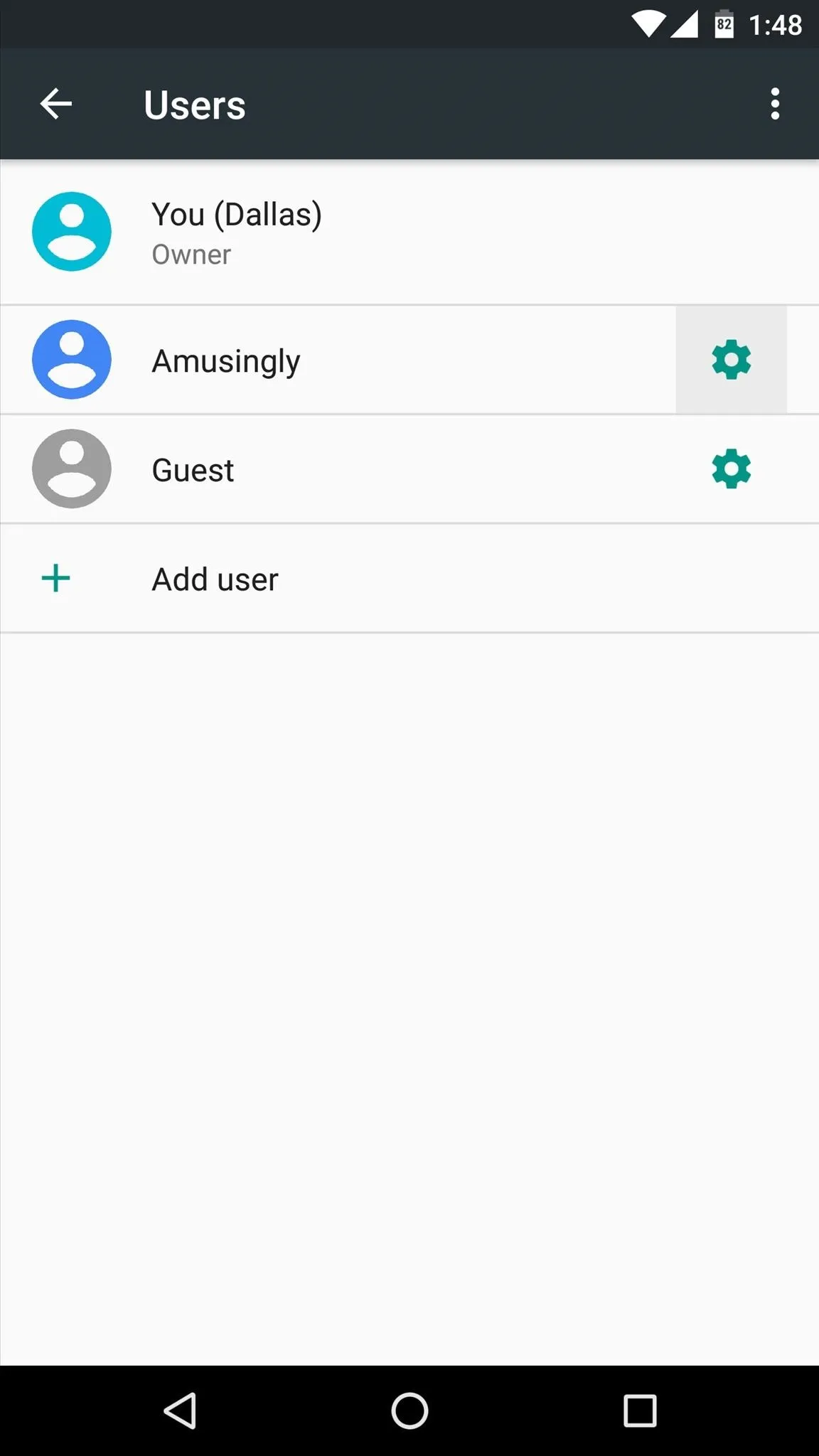Select the Amusingly user
819x1456 pixels.
(x=338, y=360)
